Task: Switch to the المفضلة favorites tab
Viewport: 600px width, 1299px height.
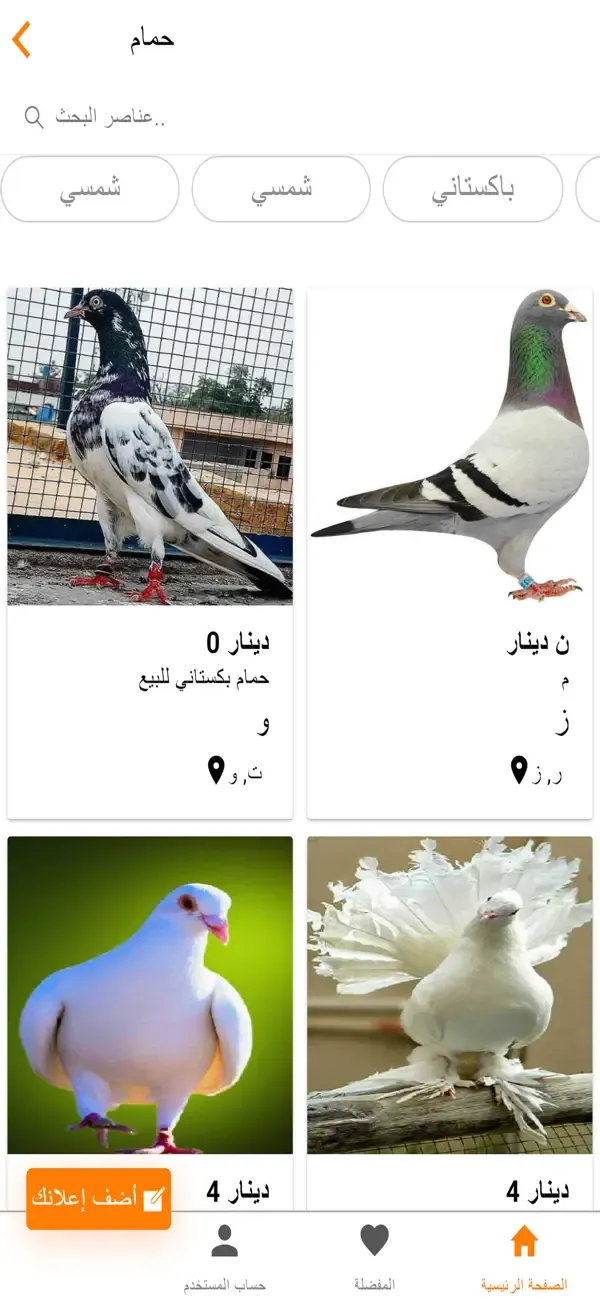Action: pos(374,1256)
